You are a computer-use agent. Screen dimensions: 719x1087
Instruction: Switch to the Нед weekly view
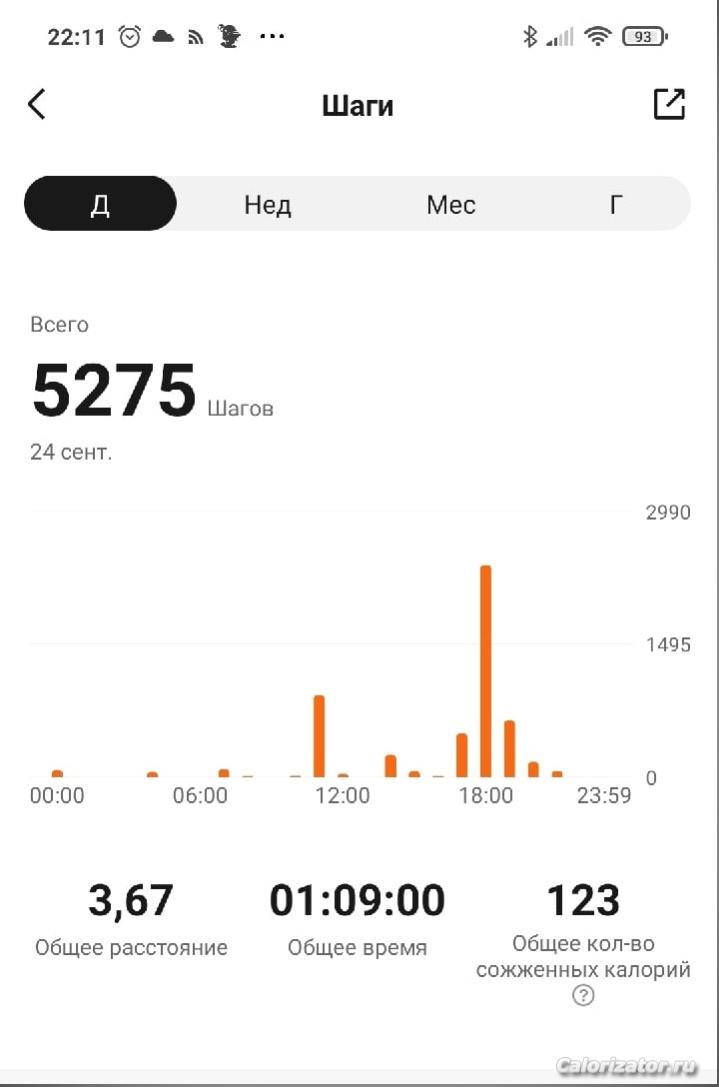[267, 204]
